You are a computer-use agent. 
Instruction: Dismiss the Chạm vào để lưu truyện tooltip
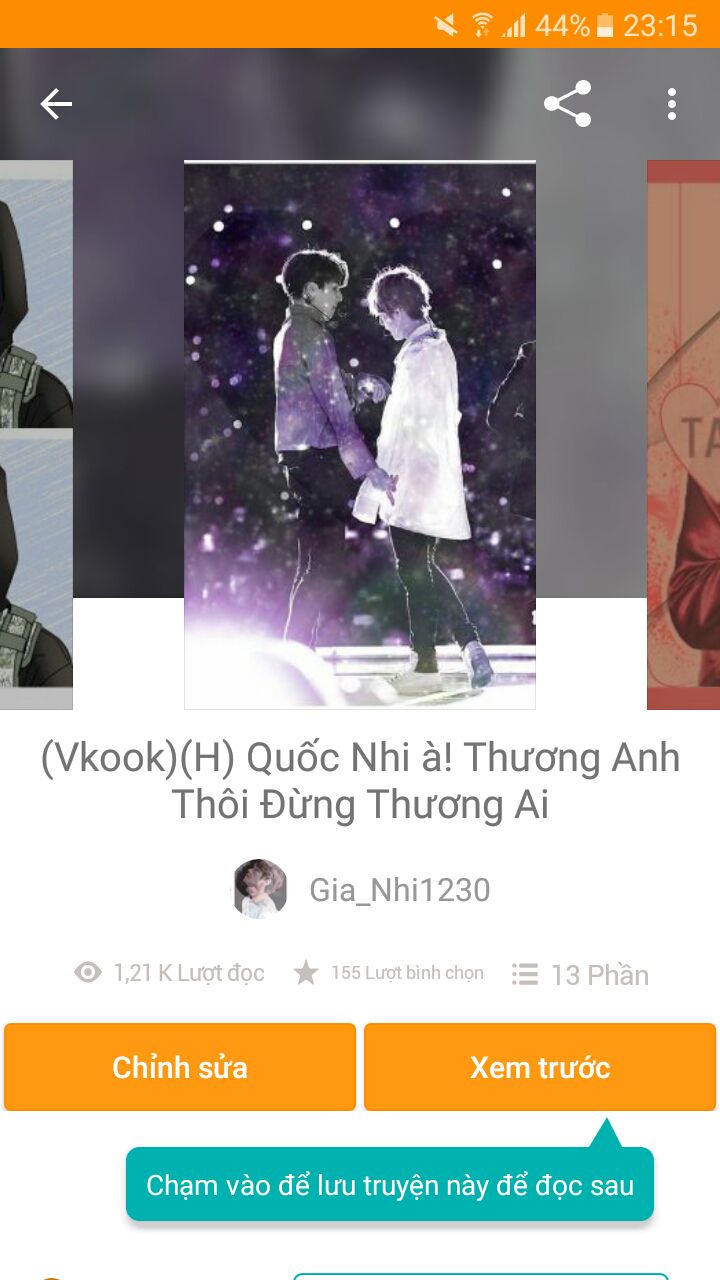390,1185
